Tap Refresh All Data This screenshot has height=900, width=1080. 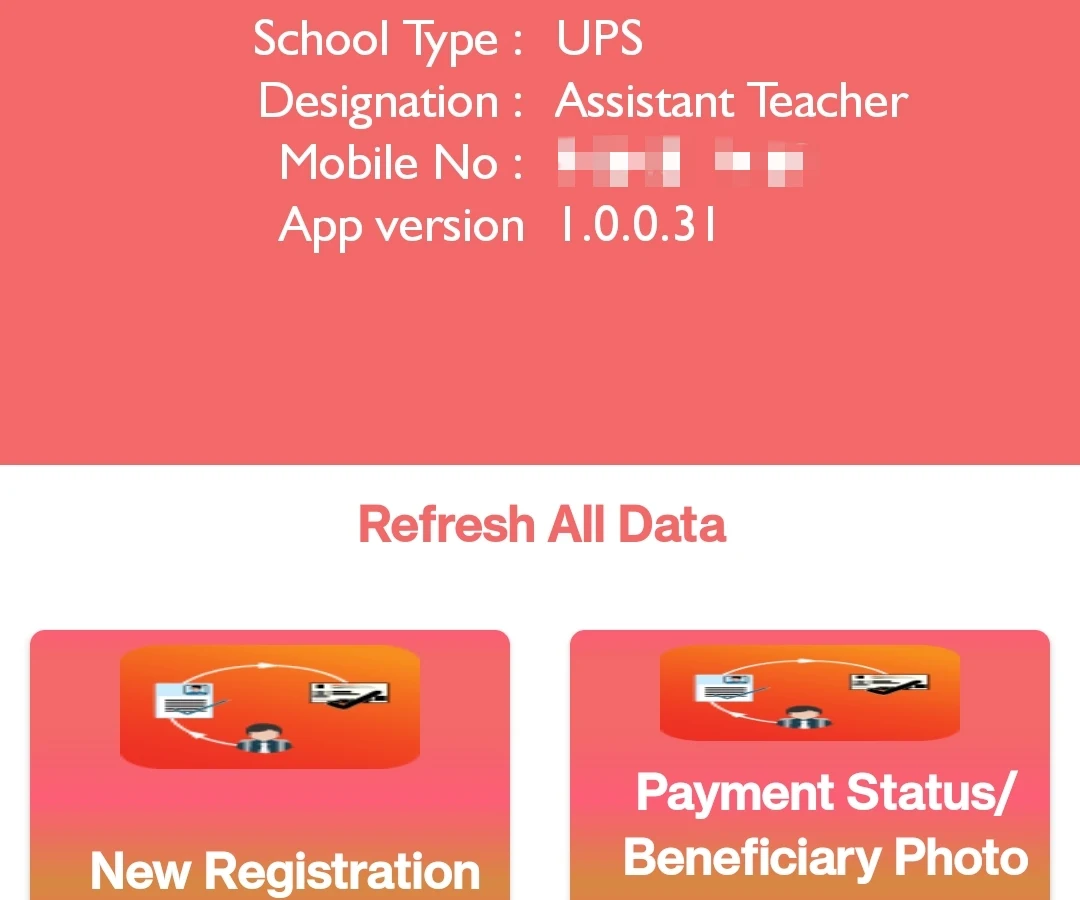tap(541, 525)
